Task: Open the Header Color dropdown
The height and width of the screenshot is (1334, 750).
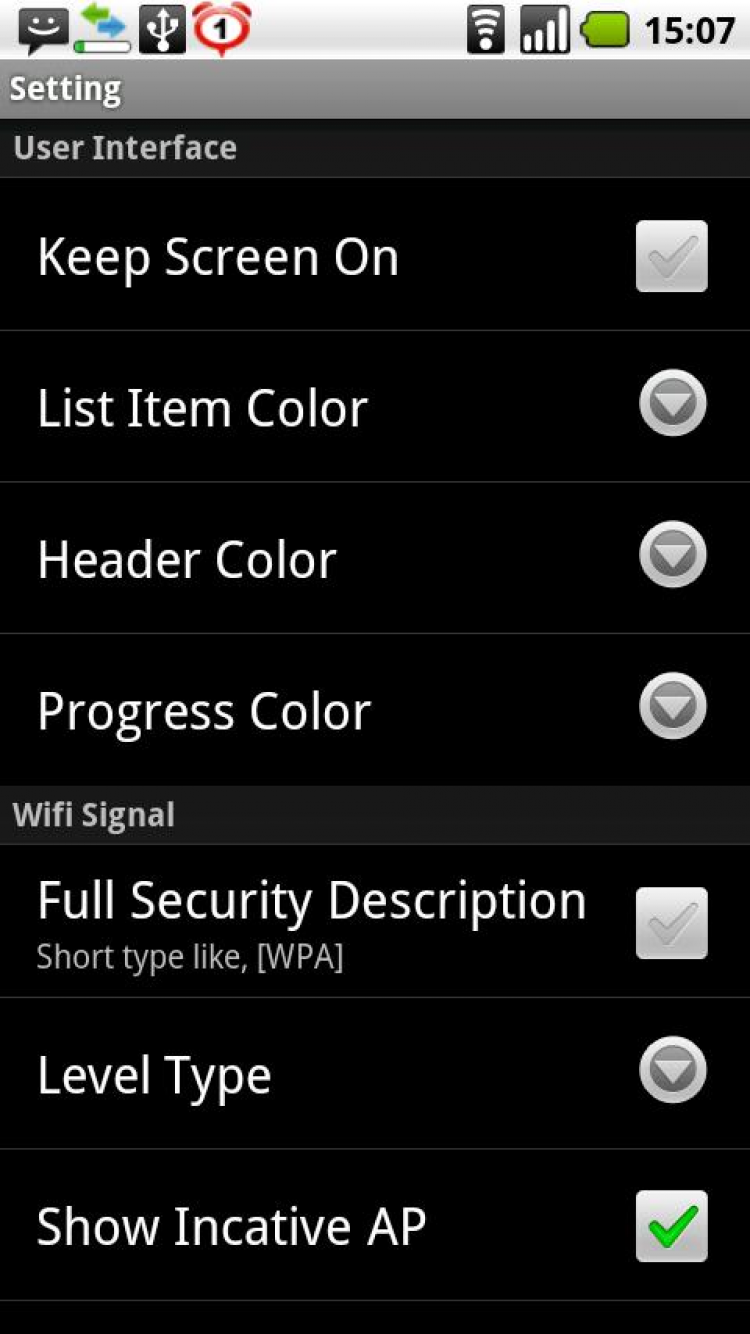Action: pyautogui.click(x=672, y=555)
